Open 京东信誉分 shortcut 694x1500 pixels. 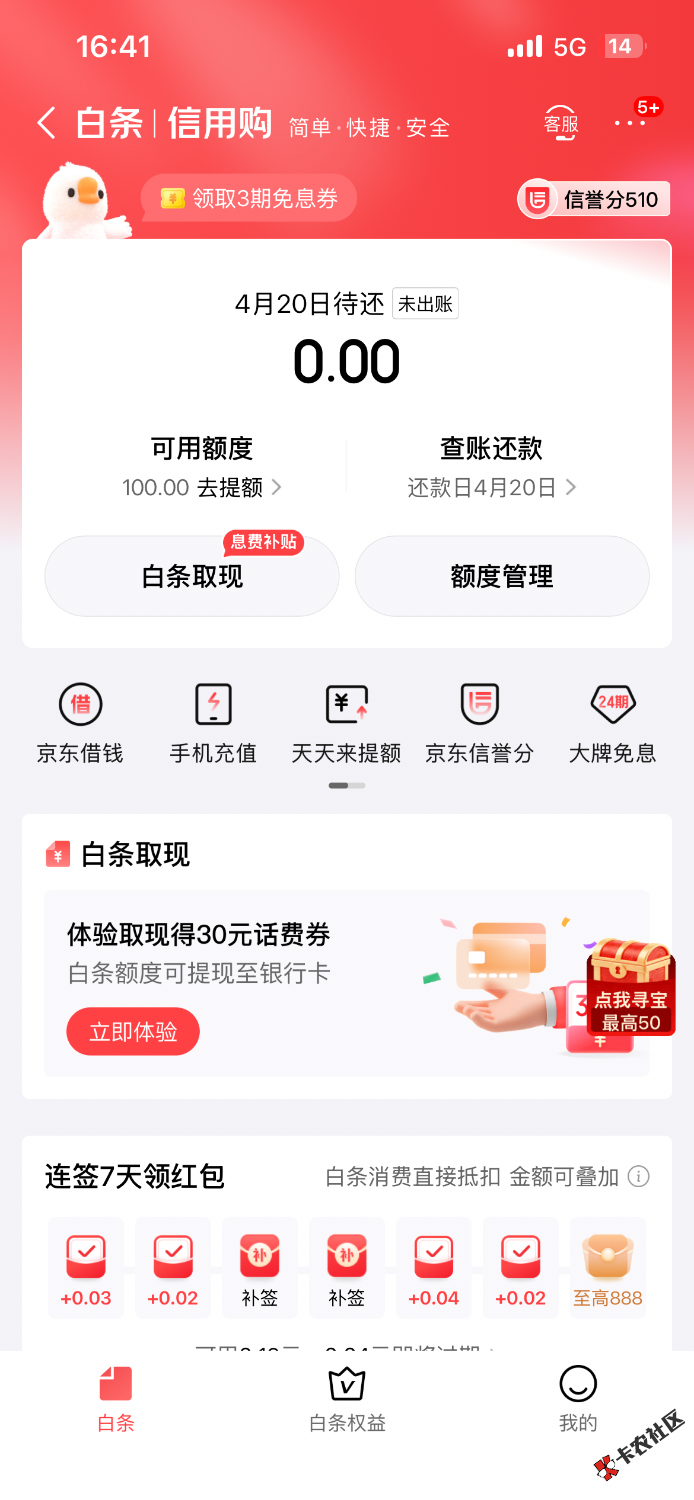tap(479, 722)
